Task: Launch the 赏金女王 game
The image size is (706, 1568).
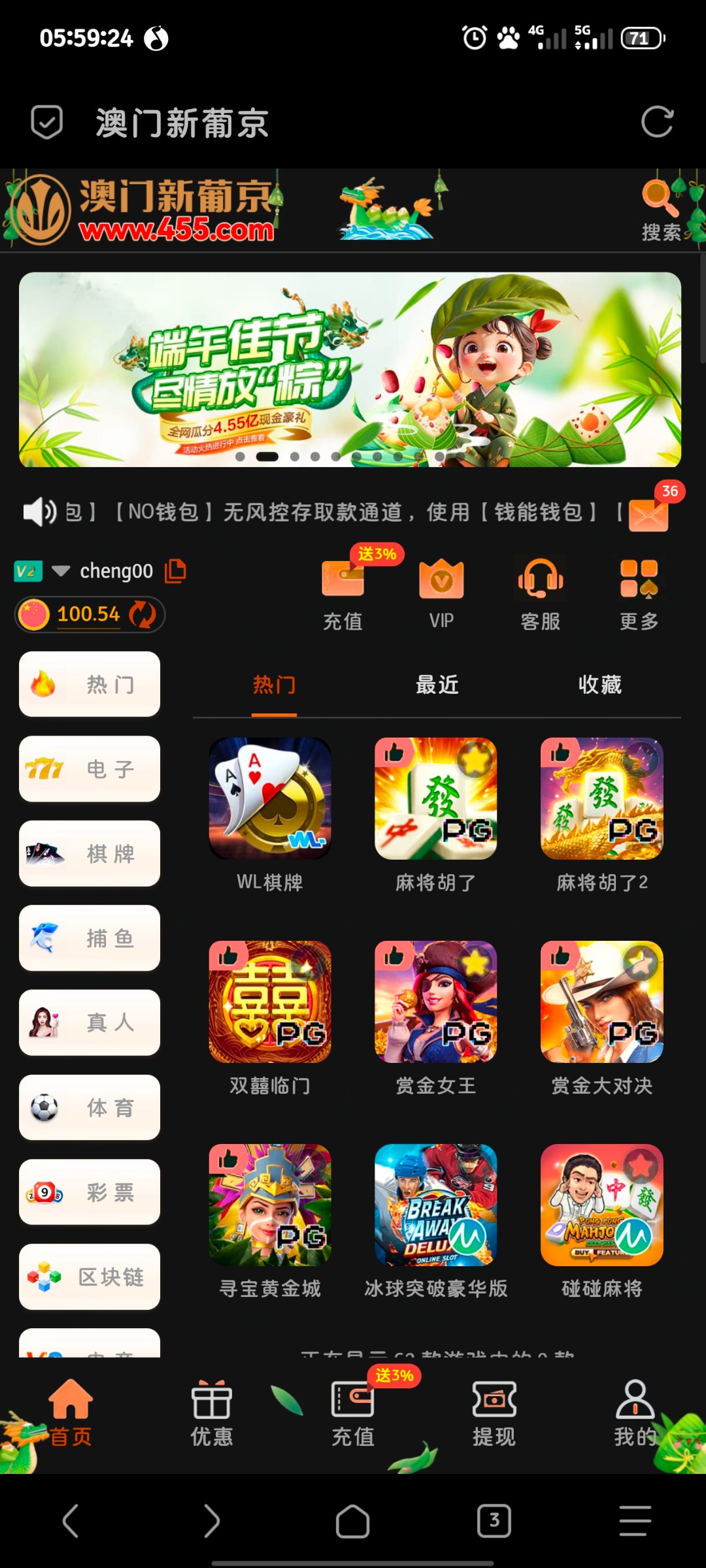Action: (x=435, y=1002)
